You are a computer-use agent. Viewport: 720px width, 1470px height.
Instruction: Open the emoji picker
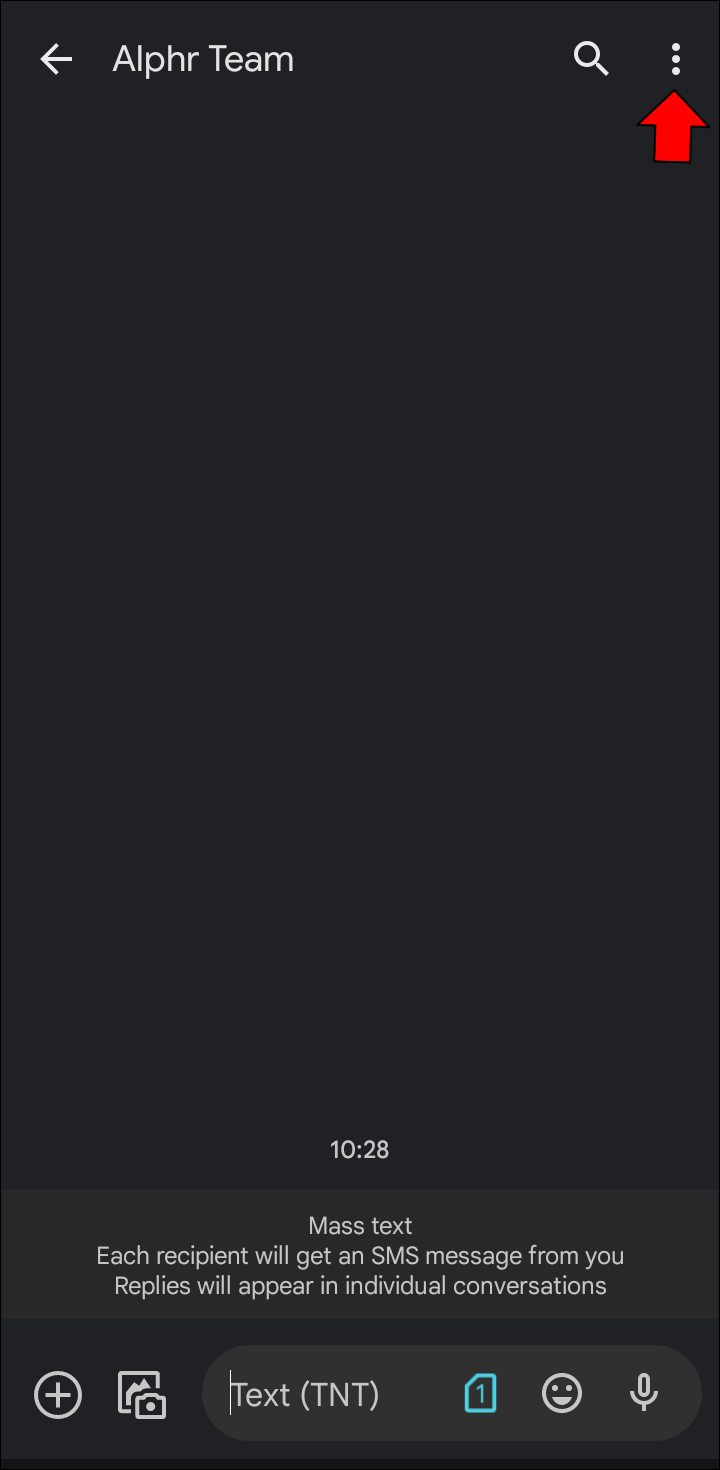[x=562, y=1394]
